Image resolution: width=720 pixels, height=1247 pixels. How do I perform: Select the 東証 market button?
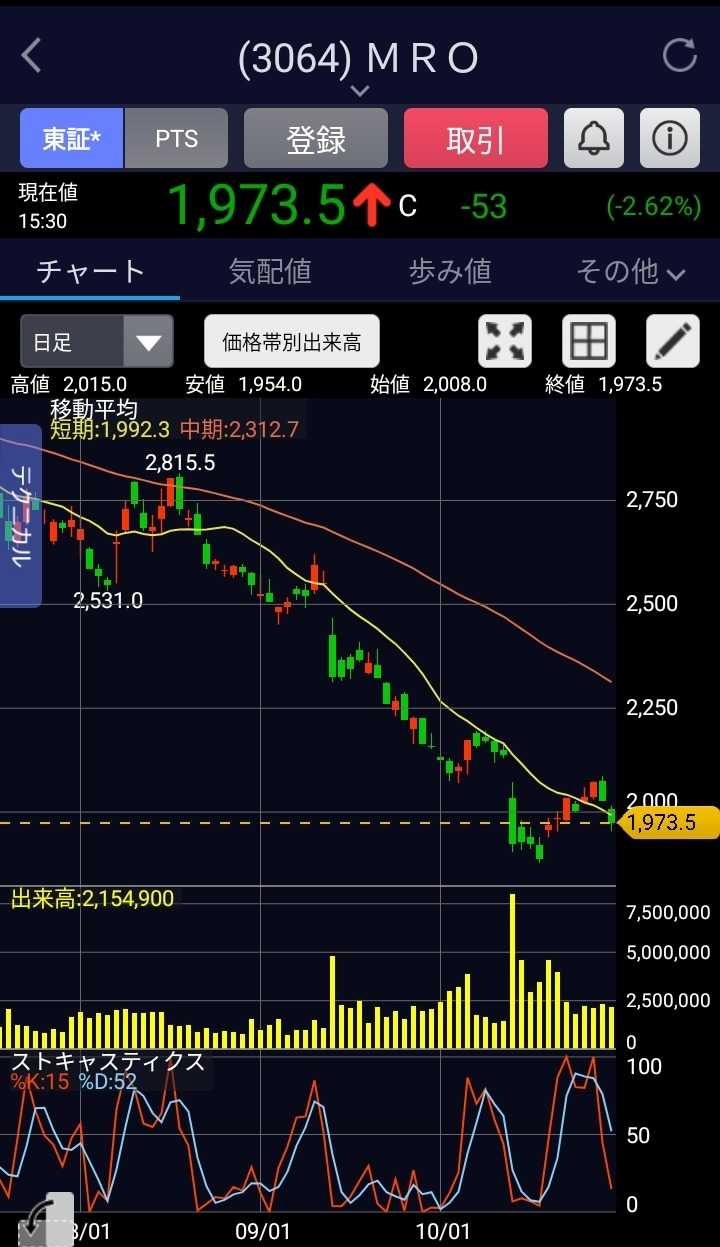click(72, 138)
